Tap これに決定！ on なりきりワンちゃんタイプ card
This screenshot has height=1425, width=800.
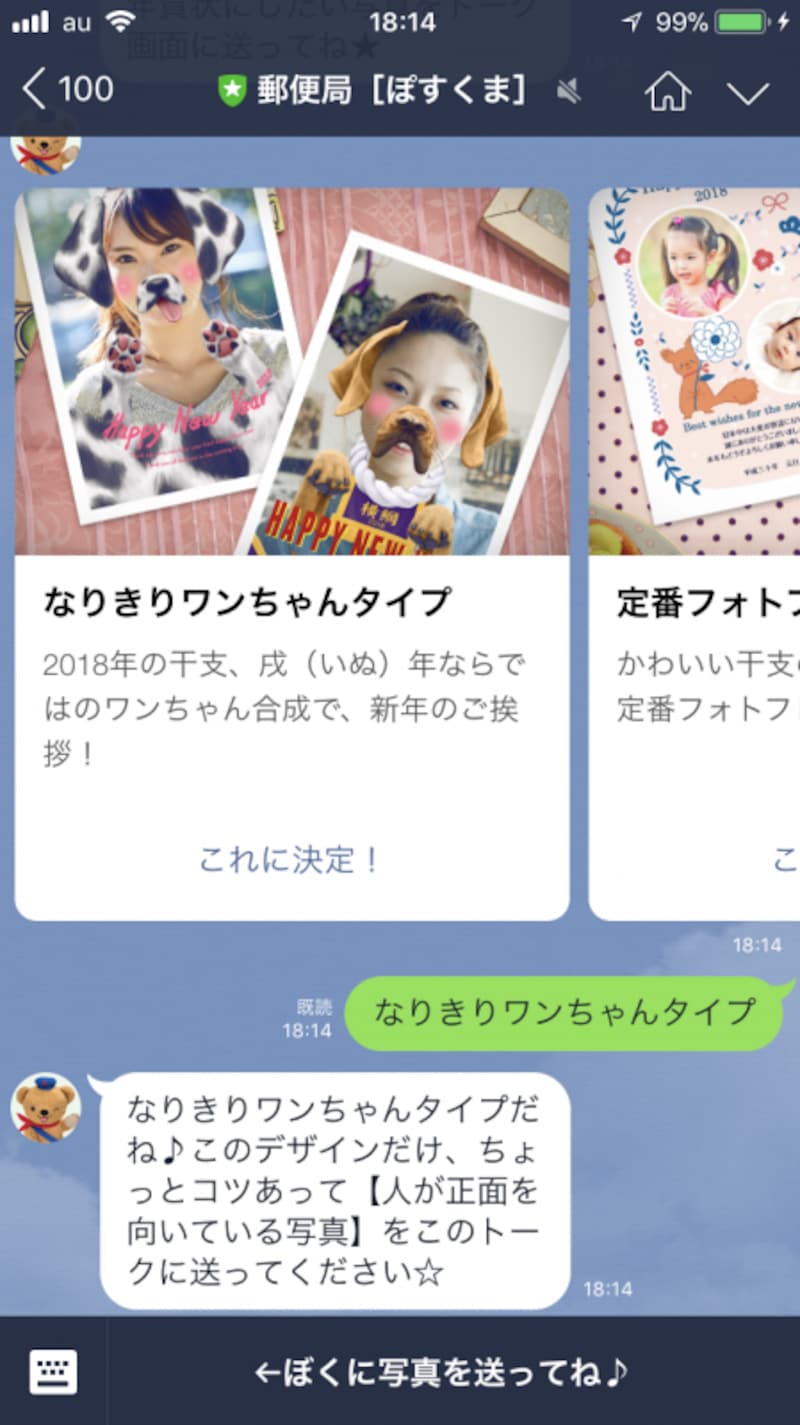click(291, 859)
